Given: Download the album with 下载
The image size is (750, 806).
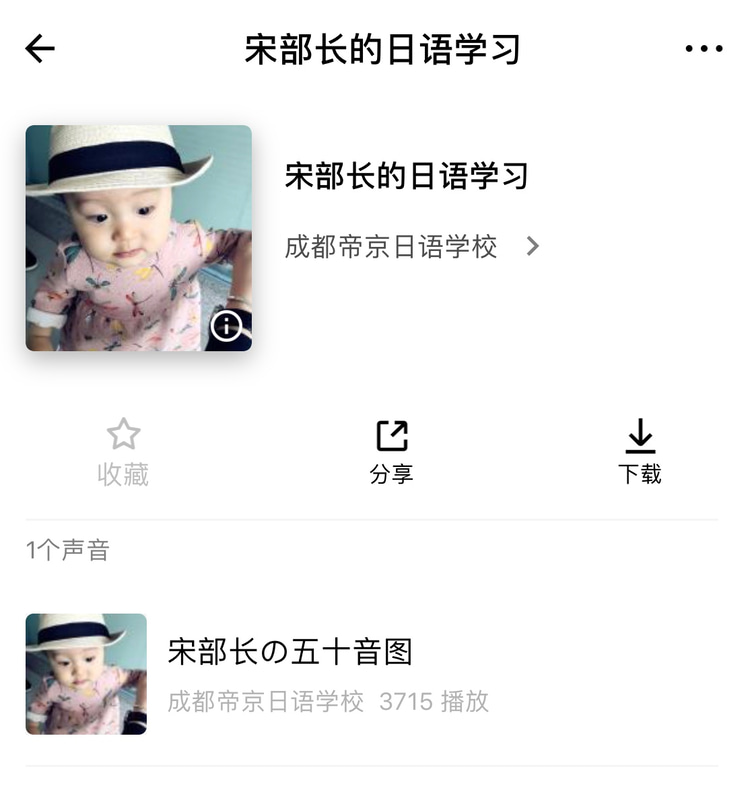Looking at the screenshot, I should tap(639, 452).
